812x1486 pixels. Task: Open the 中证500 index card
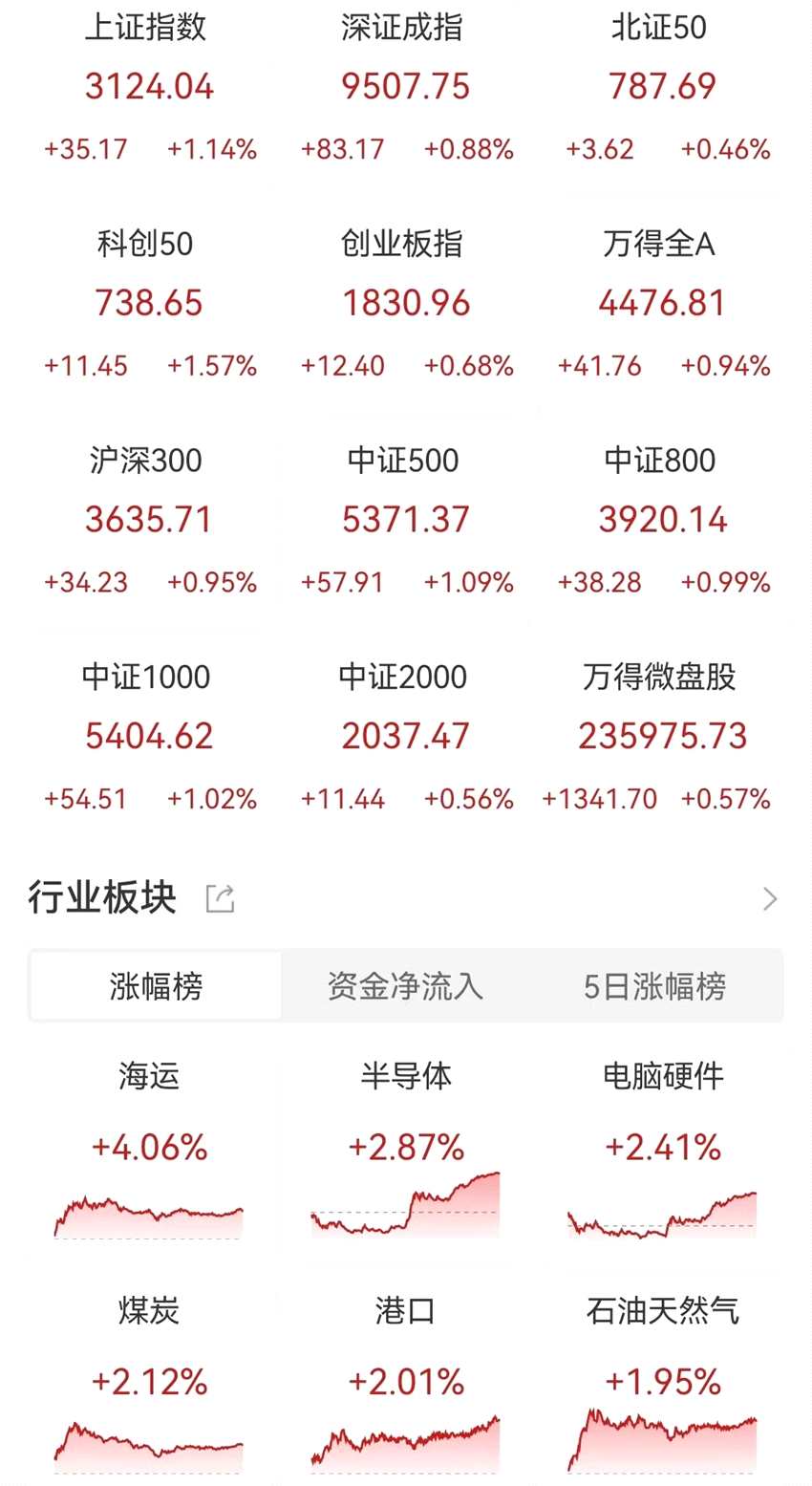point(406,521)
